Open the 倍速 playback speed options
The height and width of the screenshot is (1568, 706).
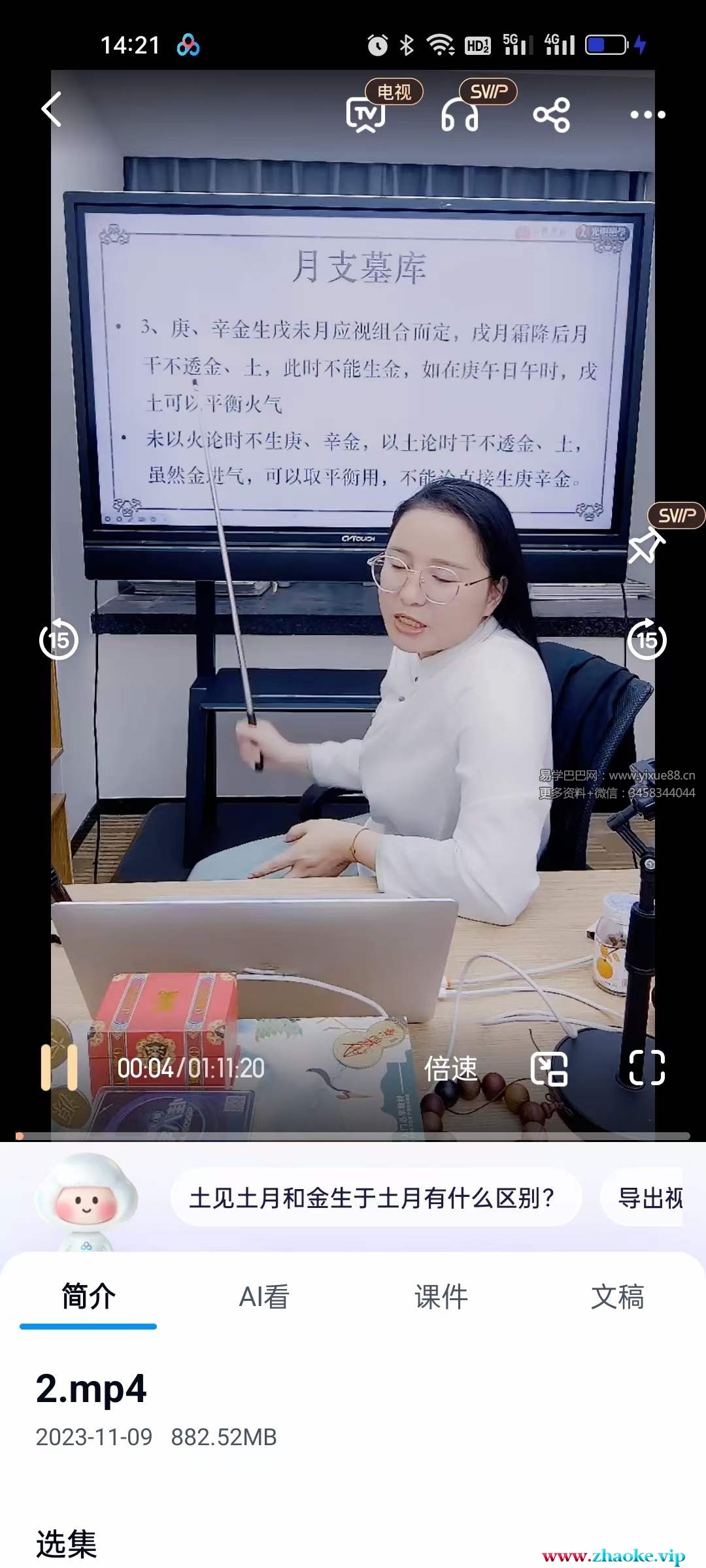(450, 1069)
